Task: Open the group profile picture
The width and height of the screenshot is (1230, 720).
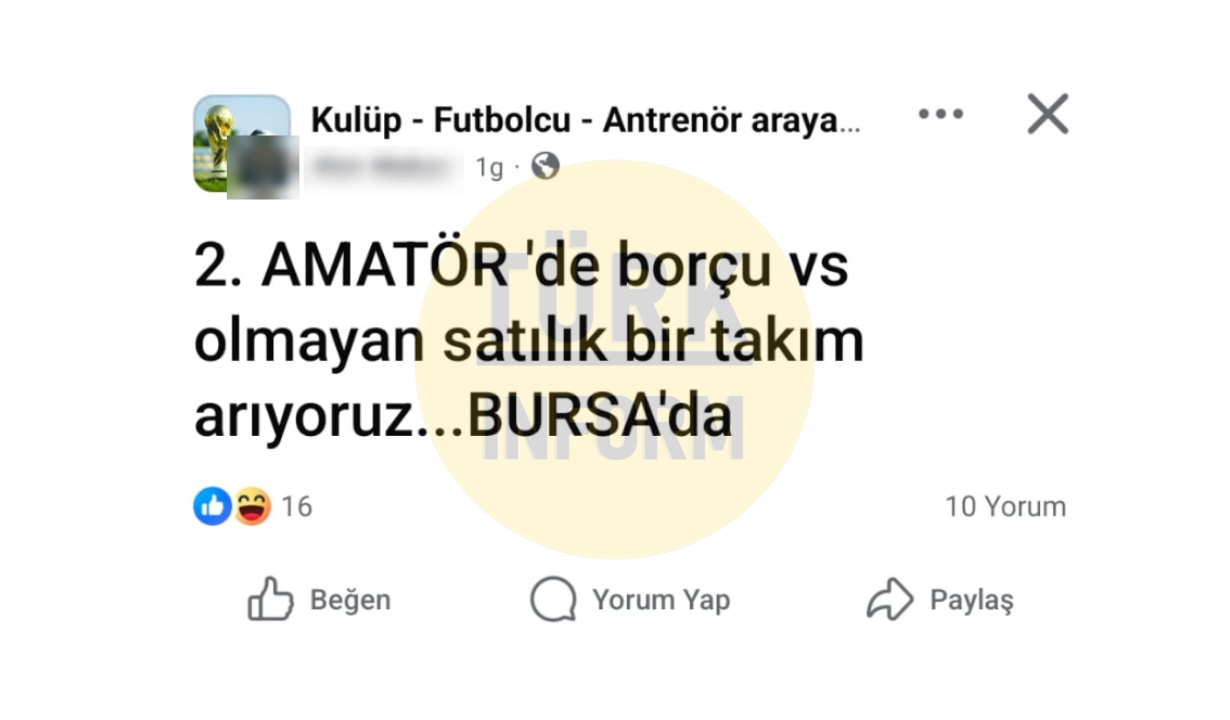Action: pyautogui.click(x=241, y=143)
